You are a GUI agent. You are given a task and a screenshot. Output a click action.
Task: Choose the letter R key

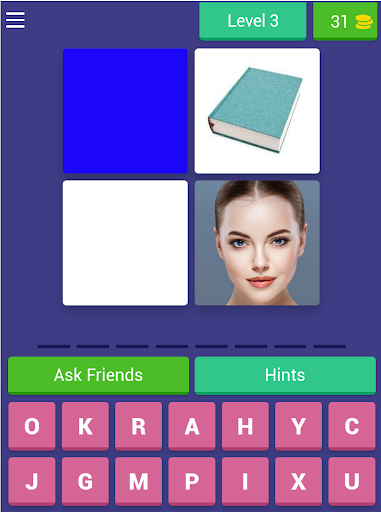coord(138,426)
